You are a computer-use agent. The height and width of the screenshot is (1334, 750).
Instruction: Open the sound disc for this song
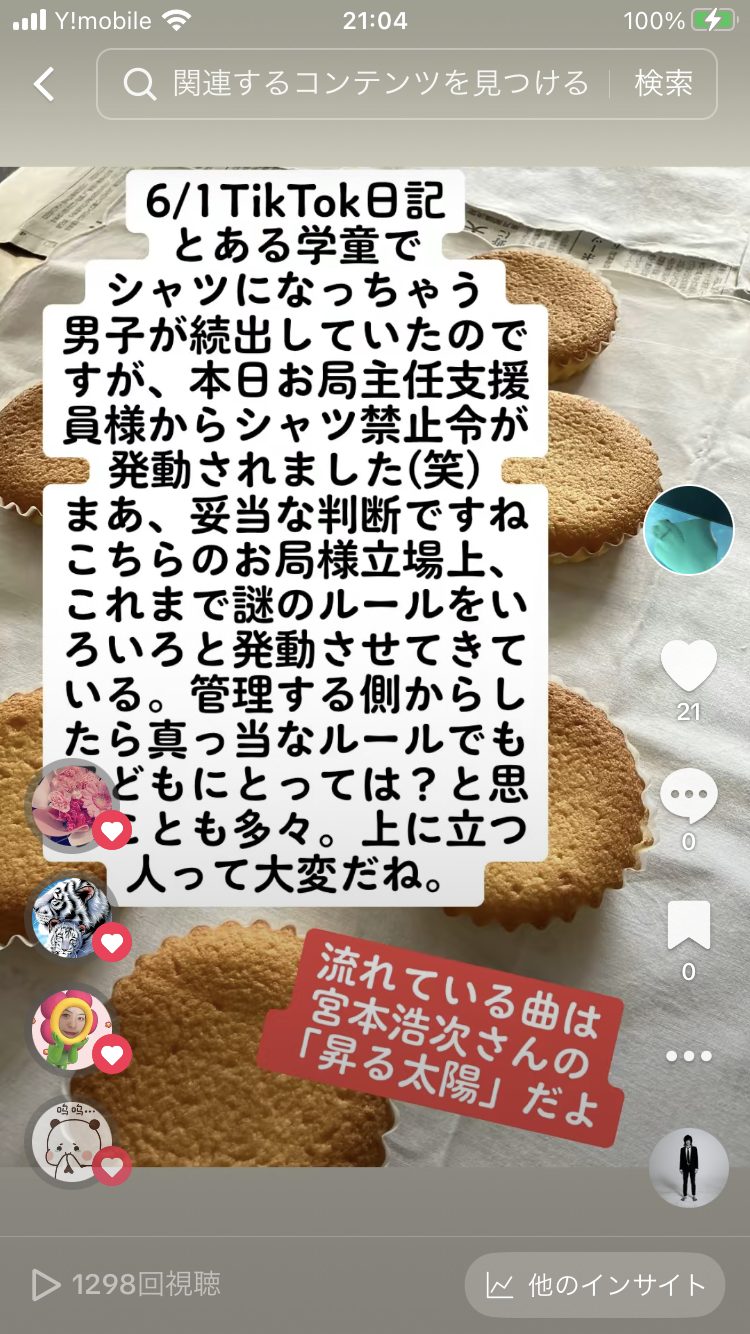click(x=688, y=1168)
